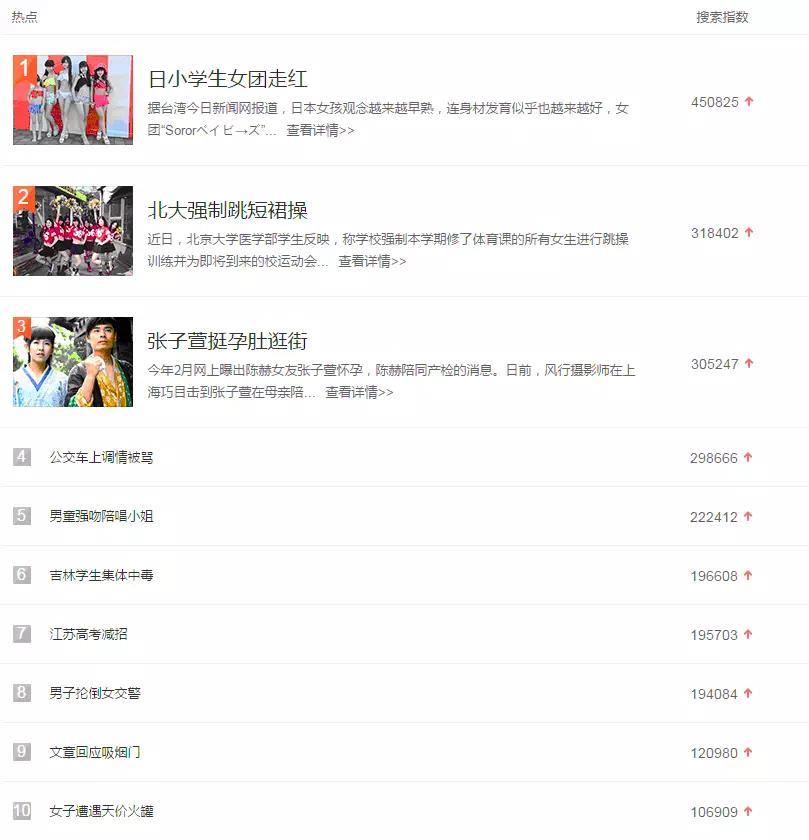
Task: View the 男子抡倒女交警 story
Action: coord(95,693)
